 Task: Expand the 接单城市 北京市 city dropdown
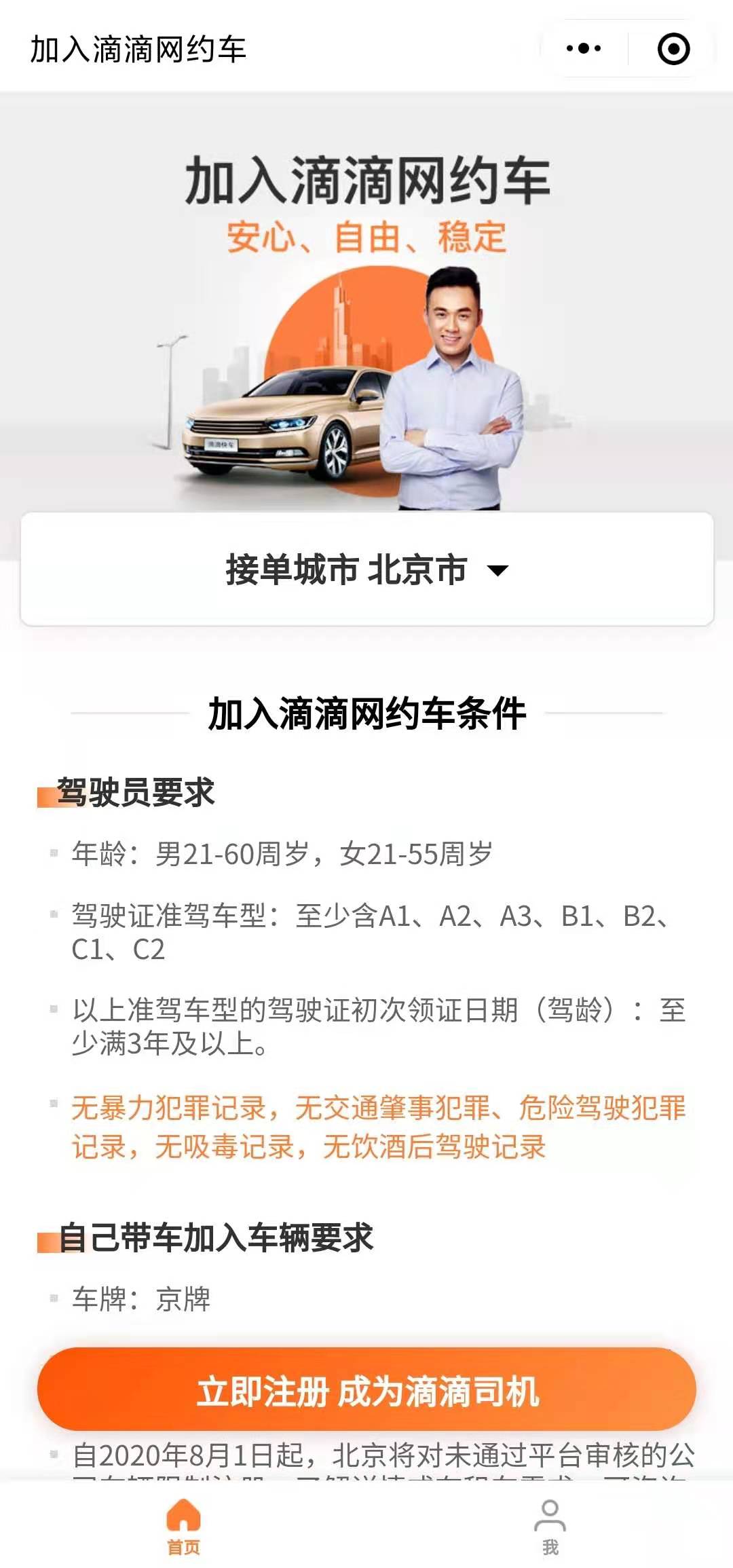coord(367,570)
